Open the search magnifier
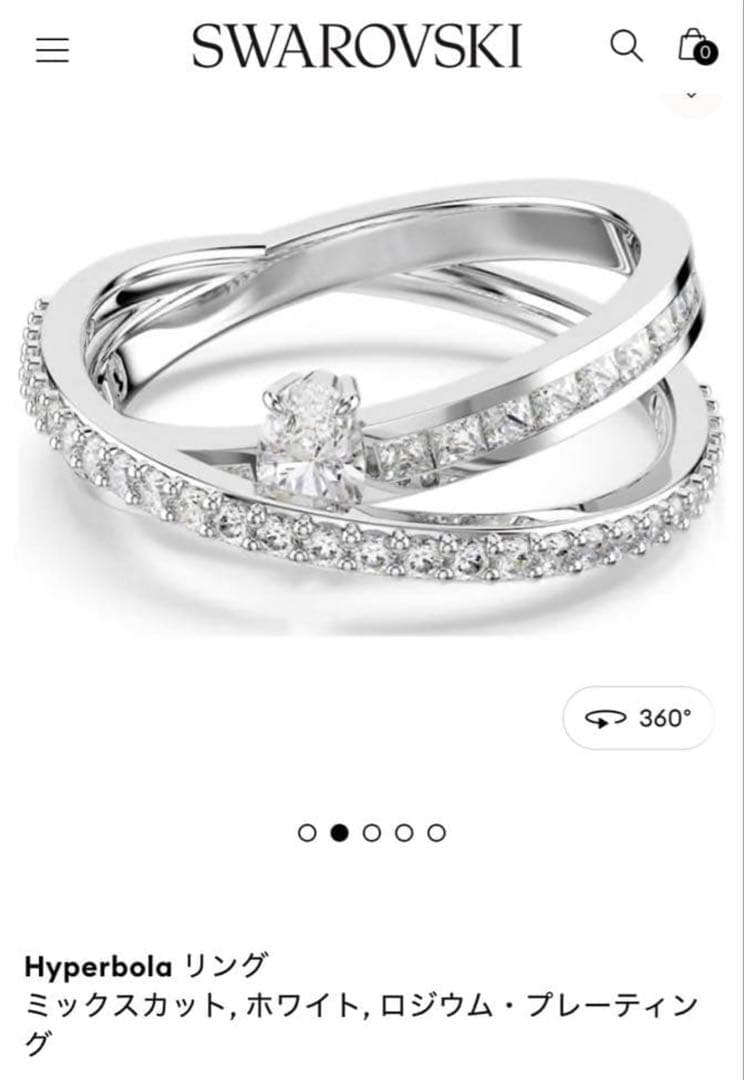744x1080 pixels. point(626,46)
